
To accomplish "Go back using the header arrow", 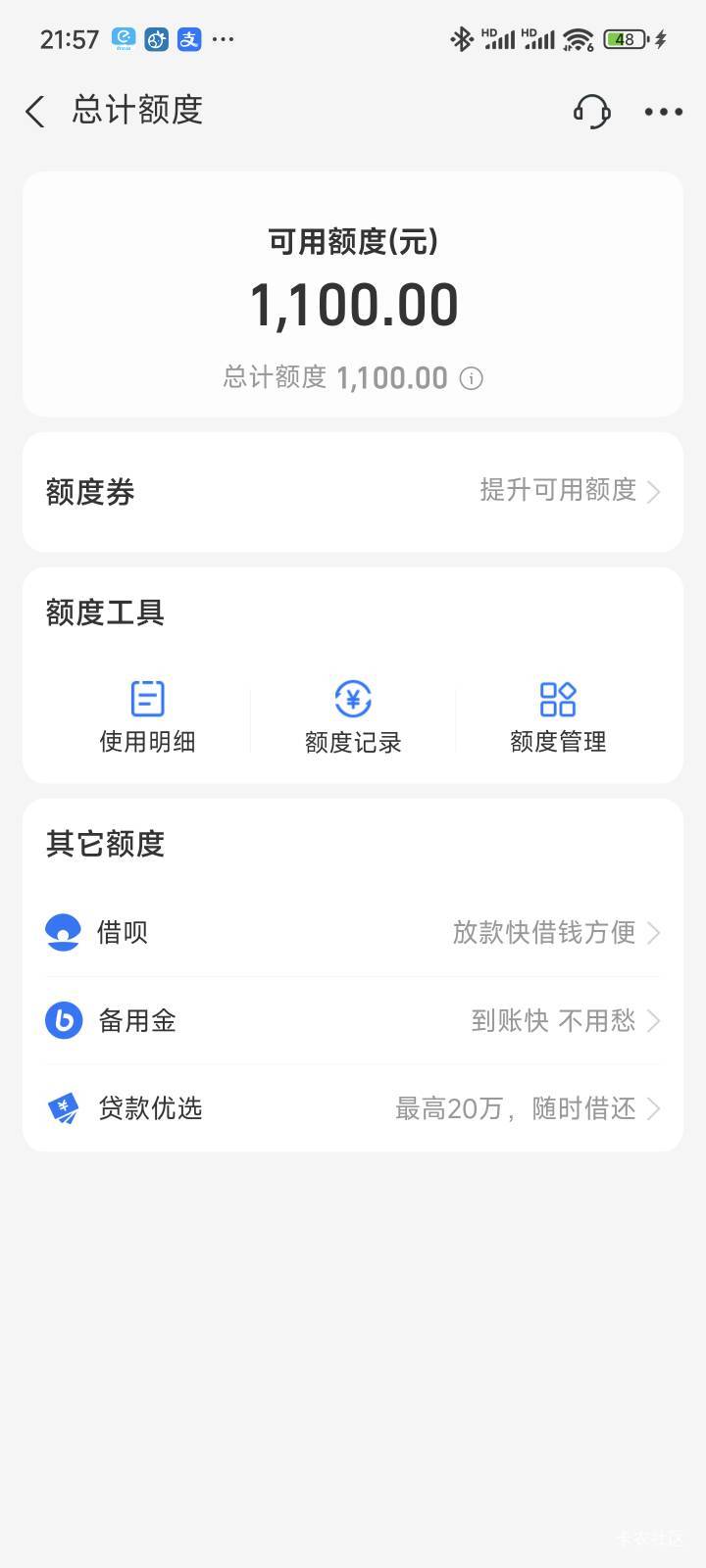I will [x=35, y=111].
